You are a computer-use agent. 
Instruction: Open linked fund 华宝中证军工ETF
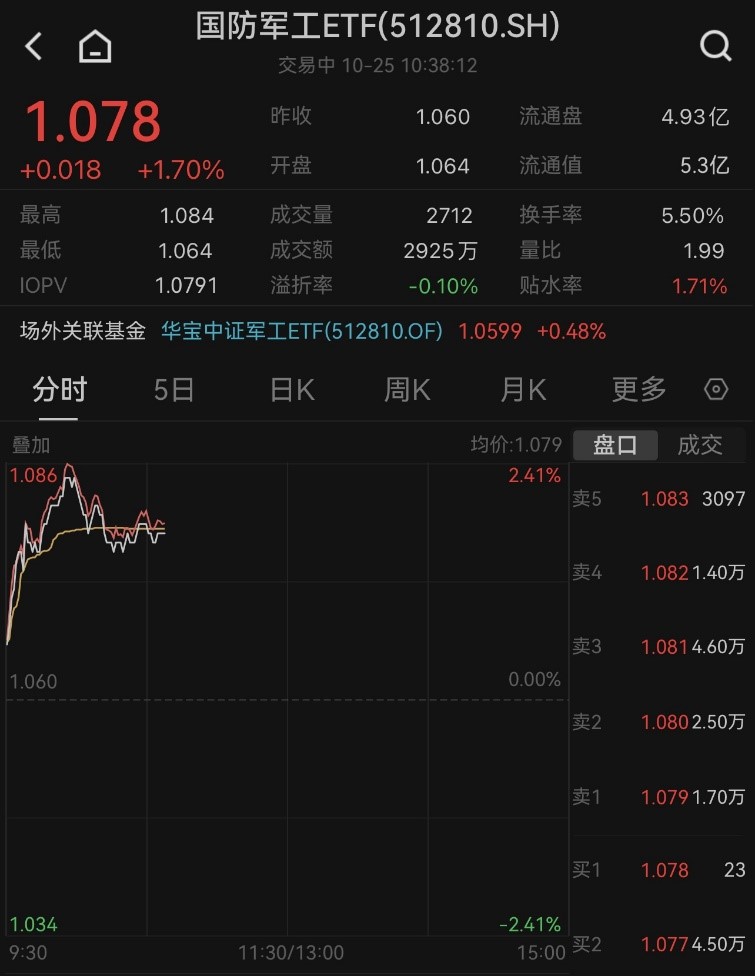point(301,331)
